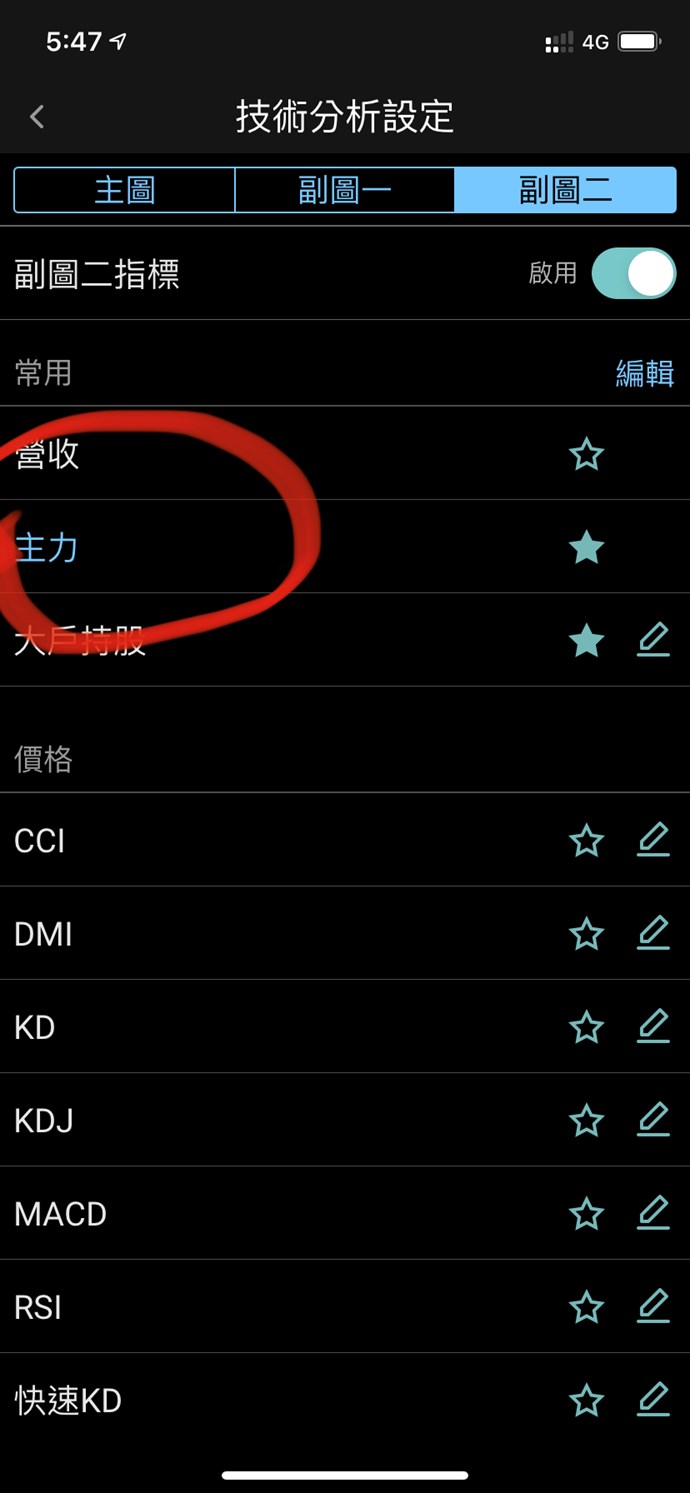The image size is (690, 1493).
Task: Add MACD to favorites
Action: point(586,1214)
